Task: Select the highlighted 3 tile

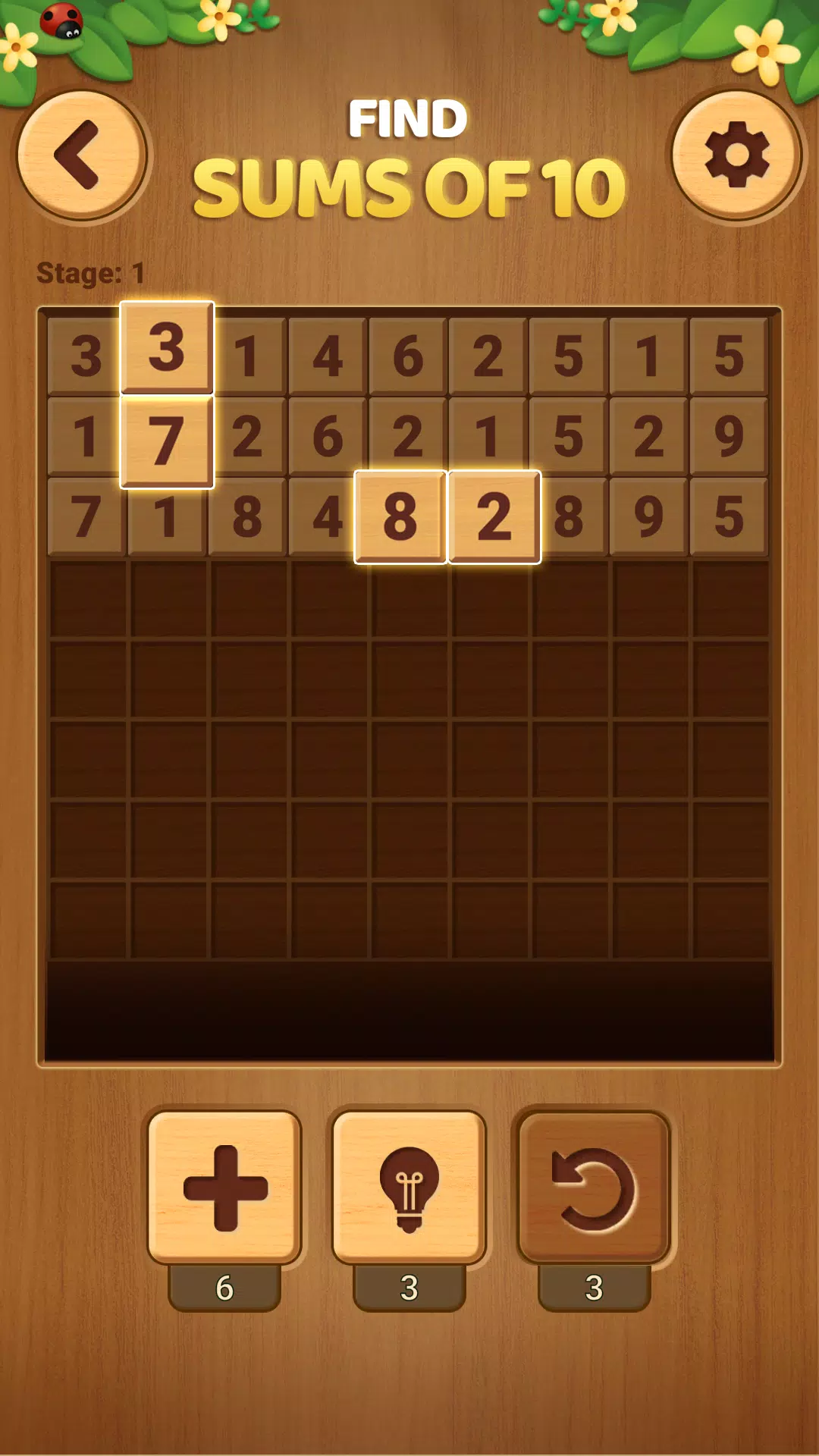Action: pyautogui.click(x=167, y=347)
